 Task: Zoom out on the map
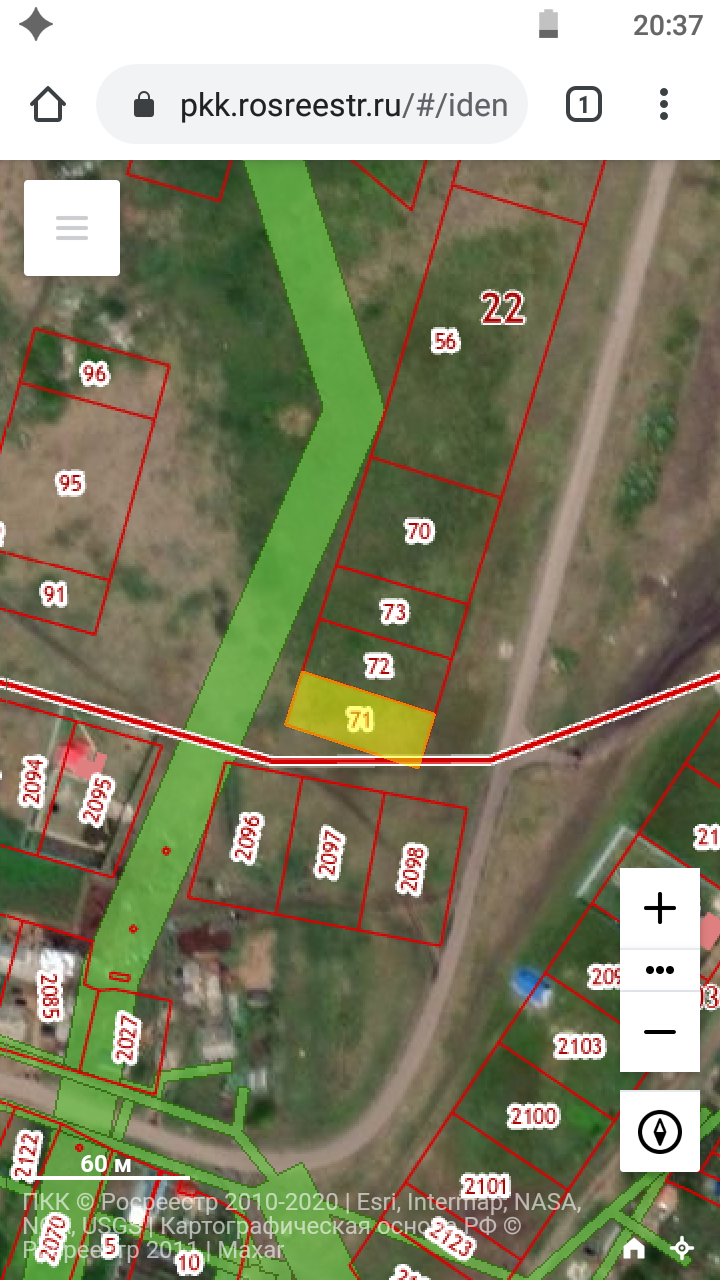point(660,1032)
